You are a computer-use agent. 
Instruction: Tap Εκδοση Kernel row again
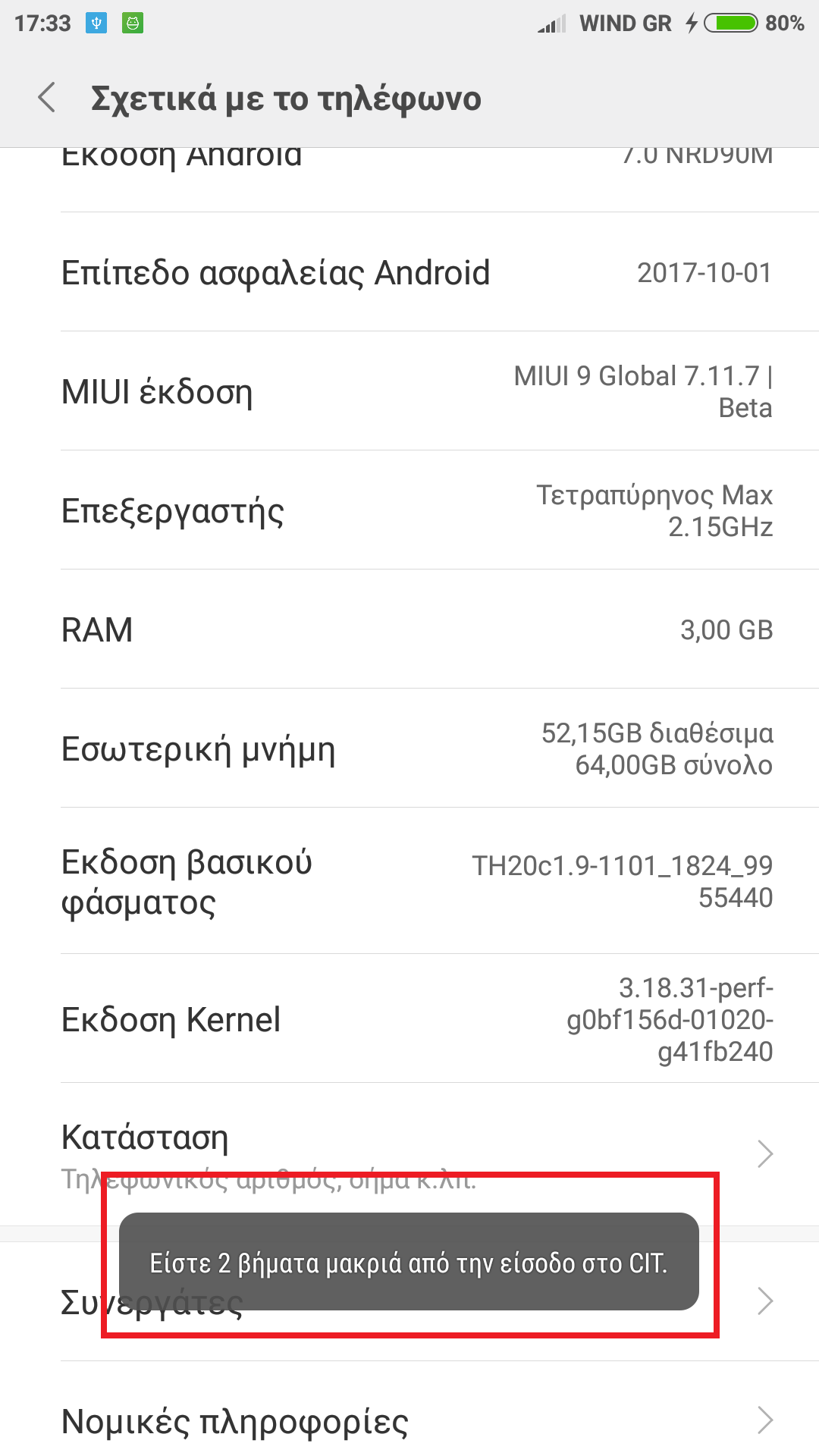(x=409, y=1019)
